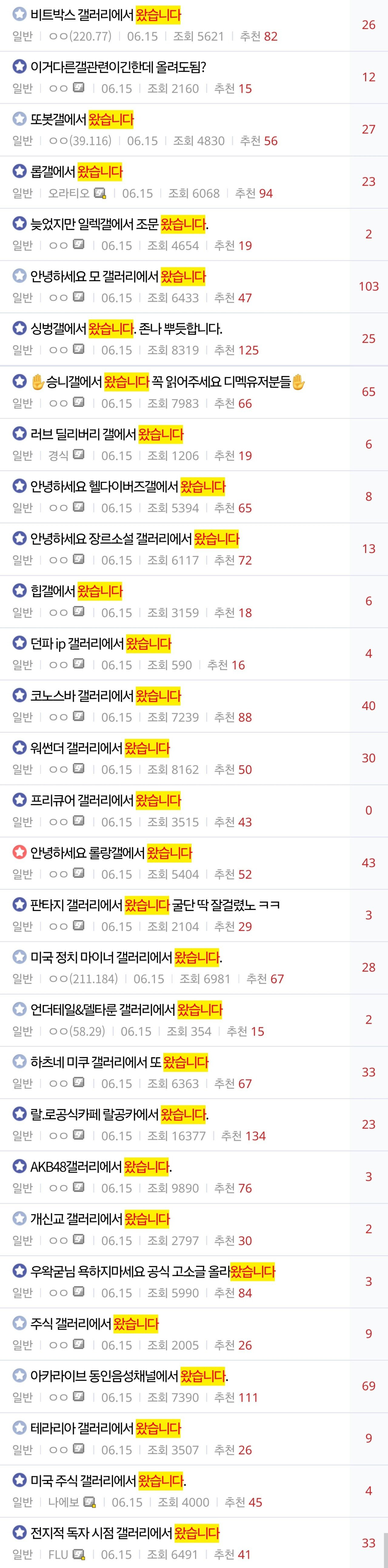Open the post '롭갤에서 왔습니다' by 오라티오

76,172
